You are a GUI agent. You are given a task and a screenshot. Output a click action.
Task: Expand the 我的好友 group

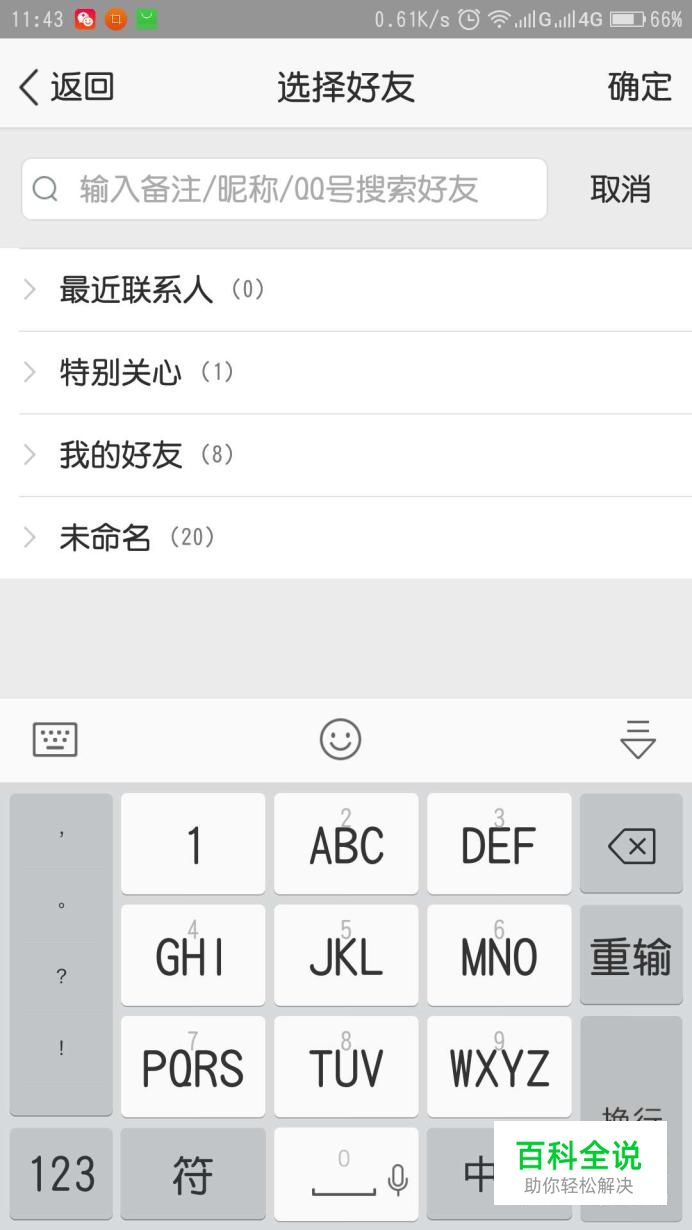point(346,455)
